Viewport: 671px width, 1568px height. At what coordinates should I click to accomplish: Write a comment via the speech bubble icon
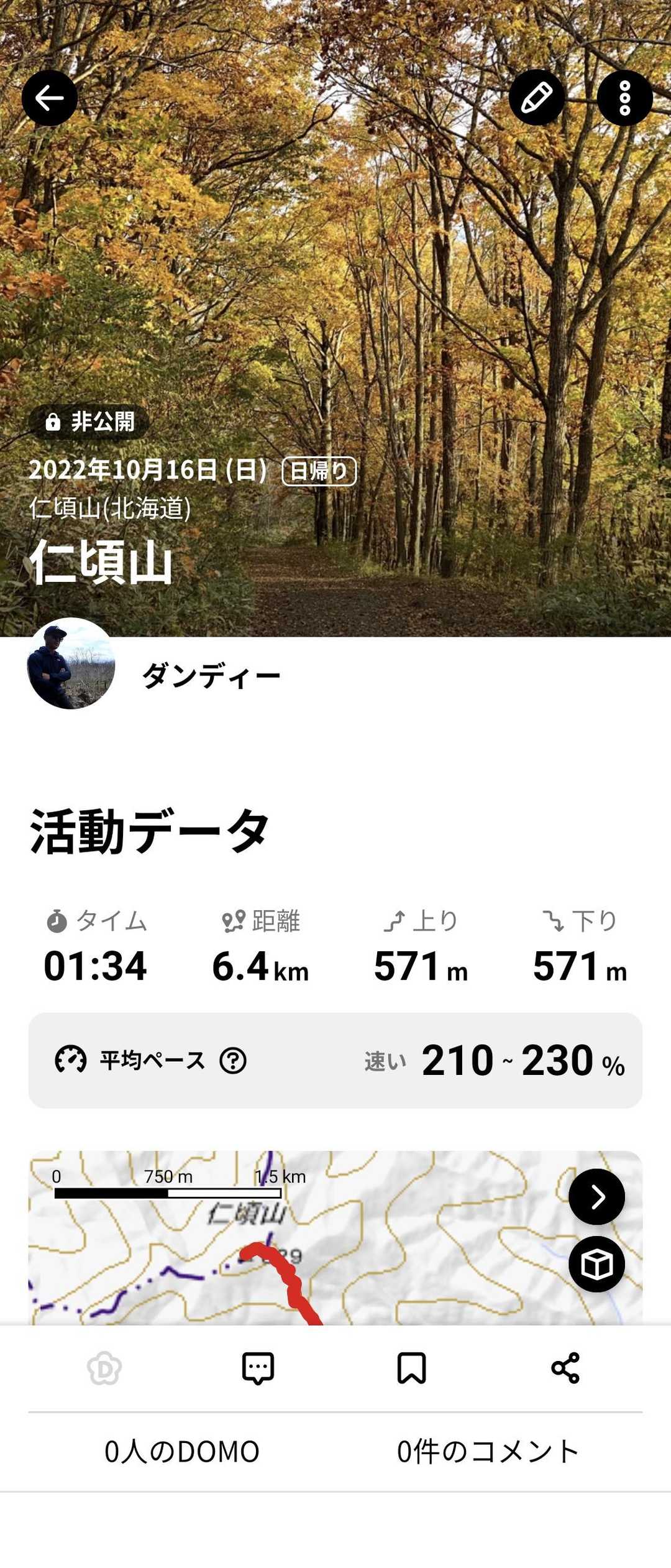point(258,1368)
